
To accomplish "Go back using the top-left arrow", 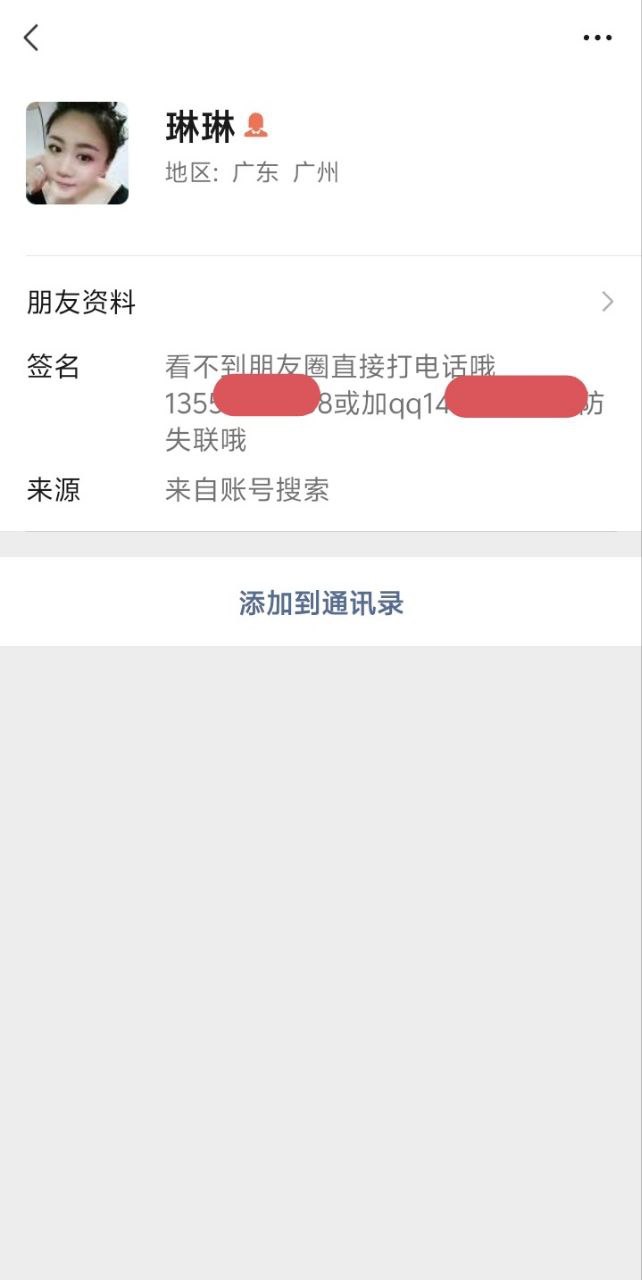I will [31, 38].
